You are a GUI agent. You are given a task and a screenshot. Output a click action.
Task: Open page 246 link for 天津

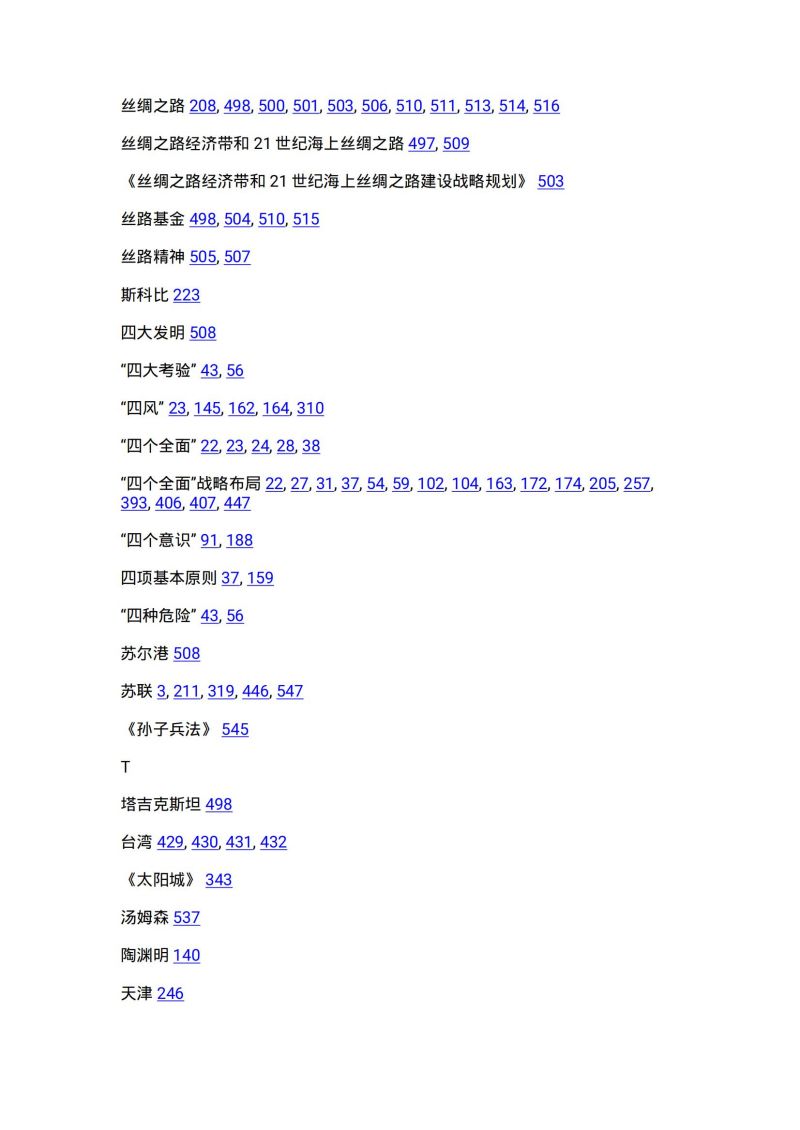170,994
